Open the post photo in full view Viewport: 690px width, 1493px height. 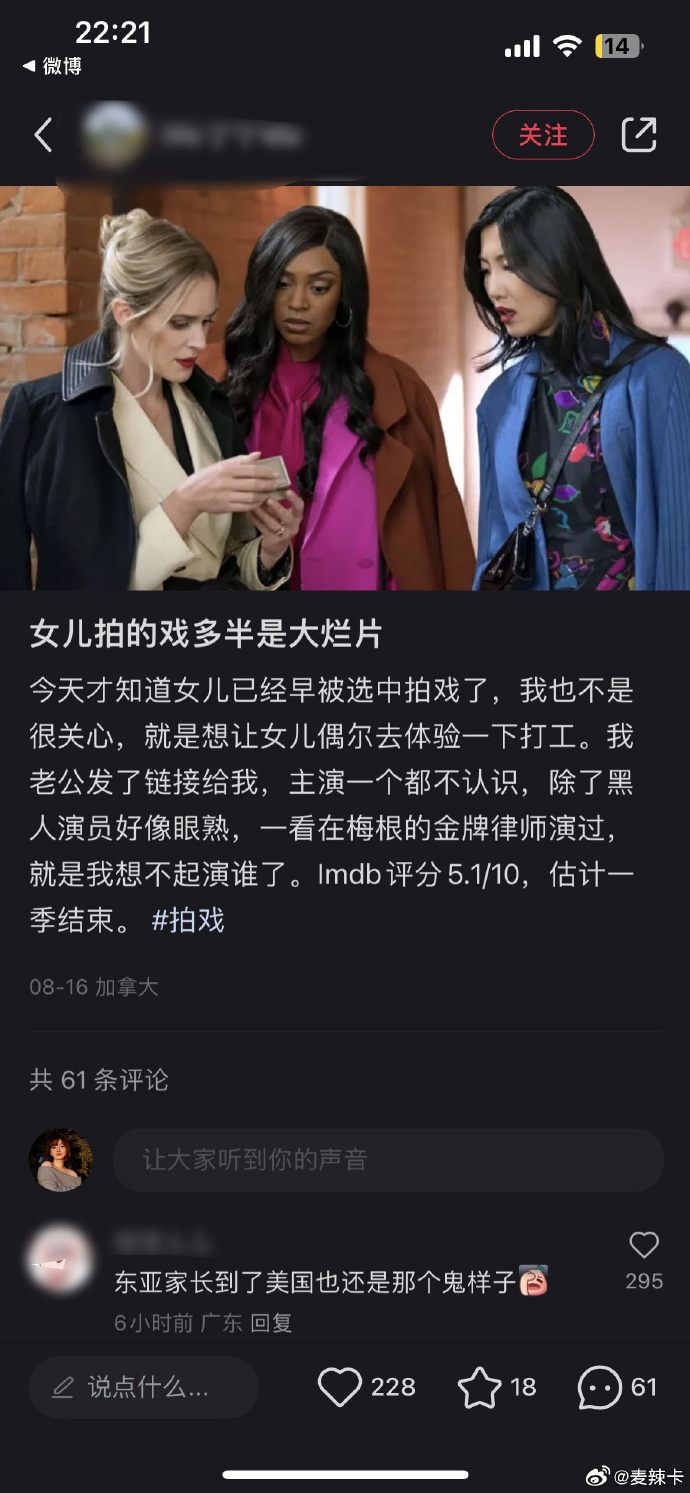click(x=345, y=388)
